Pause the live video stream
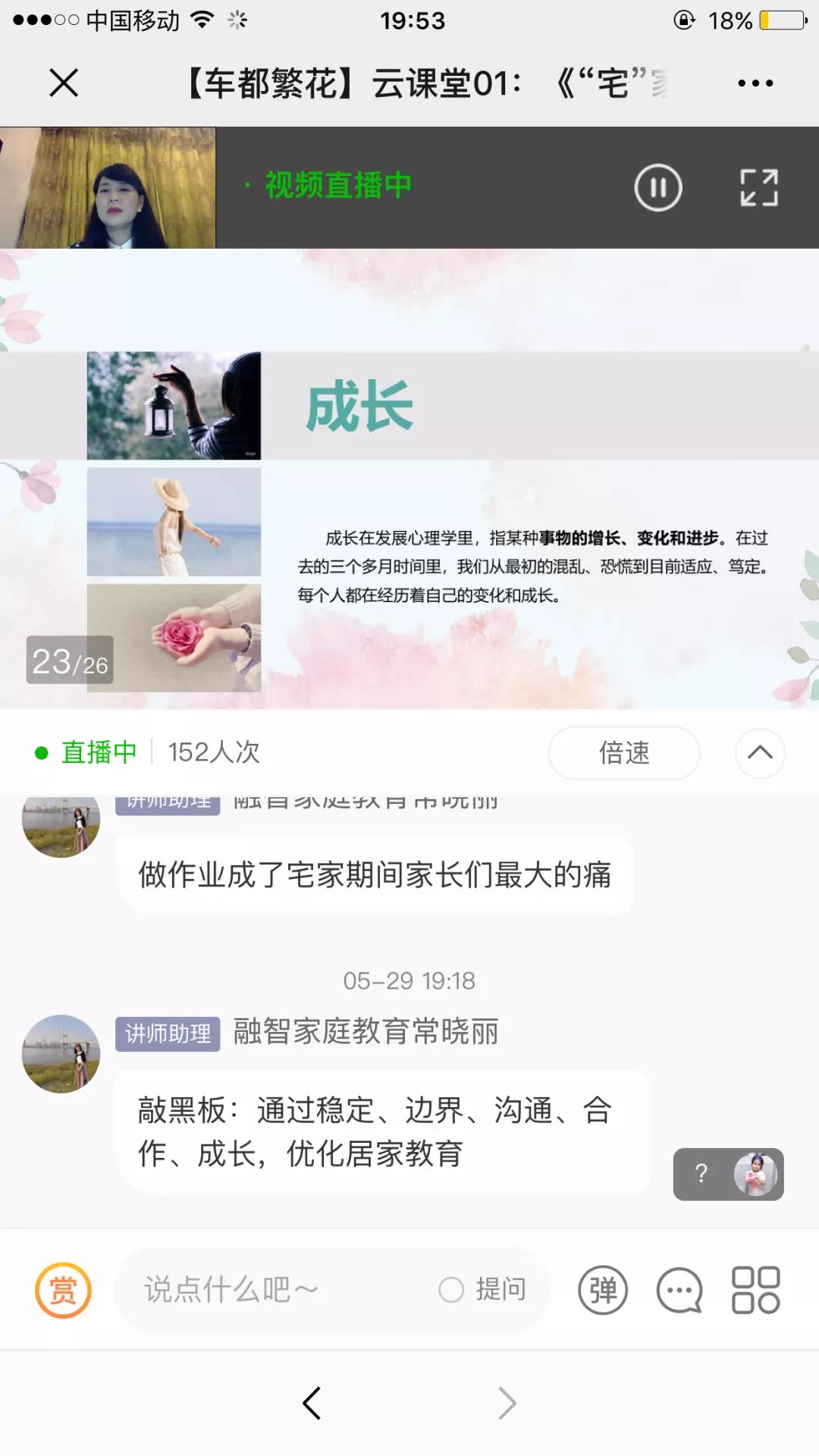819x1456 pixels. 657,187
